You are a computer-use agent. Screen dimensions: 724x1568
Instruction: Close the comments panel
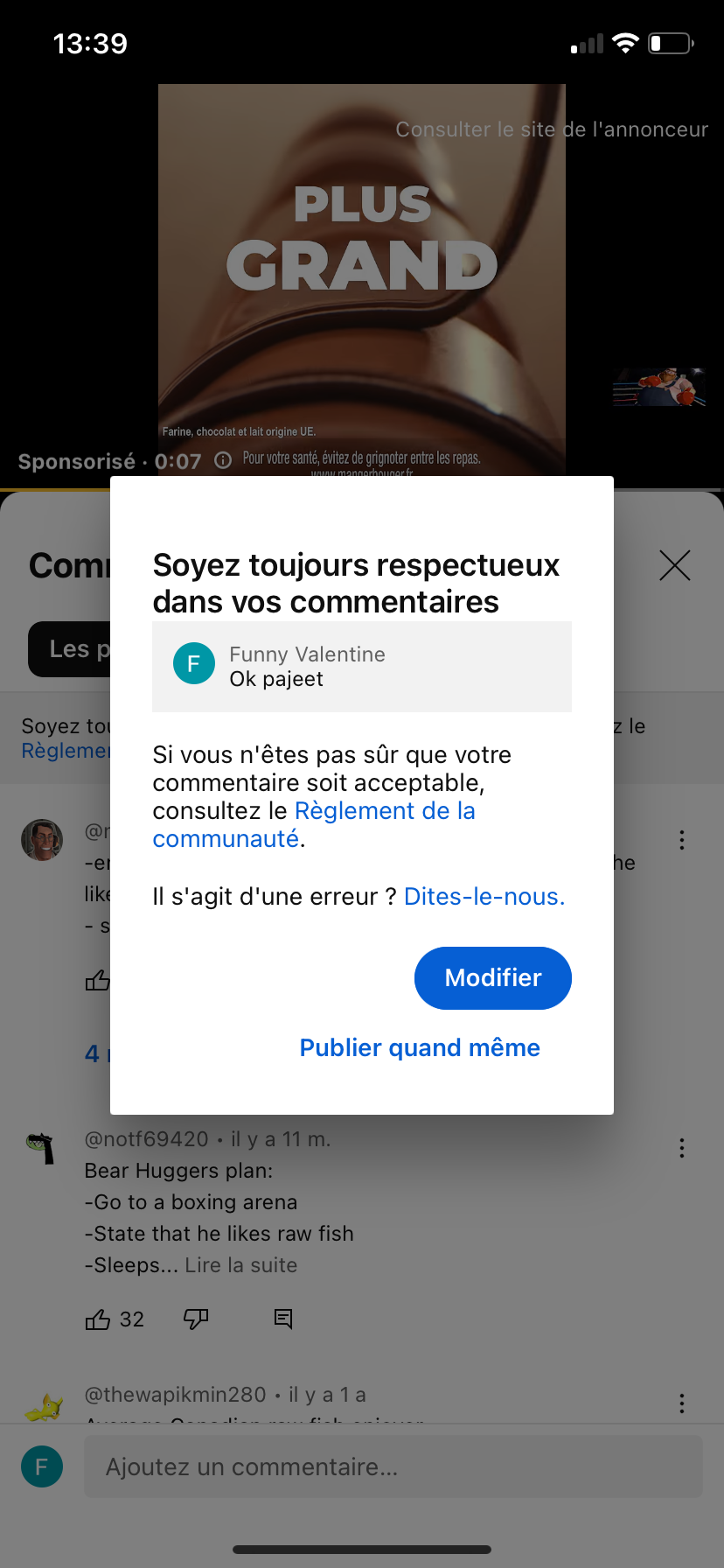(674, 565)
